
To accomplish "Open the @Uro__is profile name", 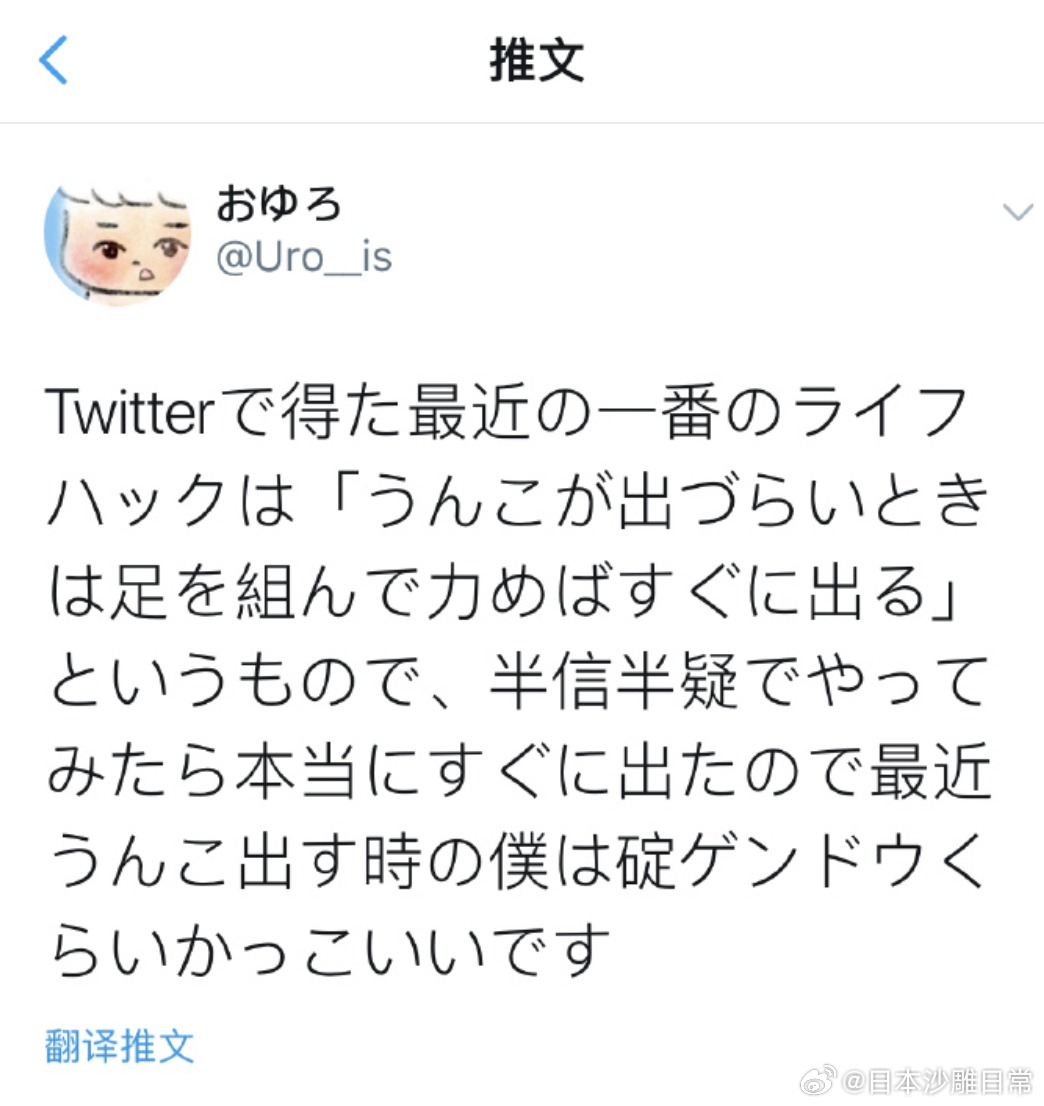I will [304, 259].
